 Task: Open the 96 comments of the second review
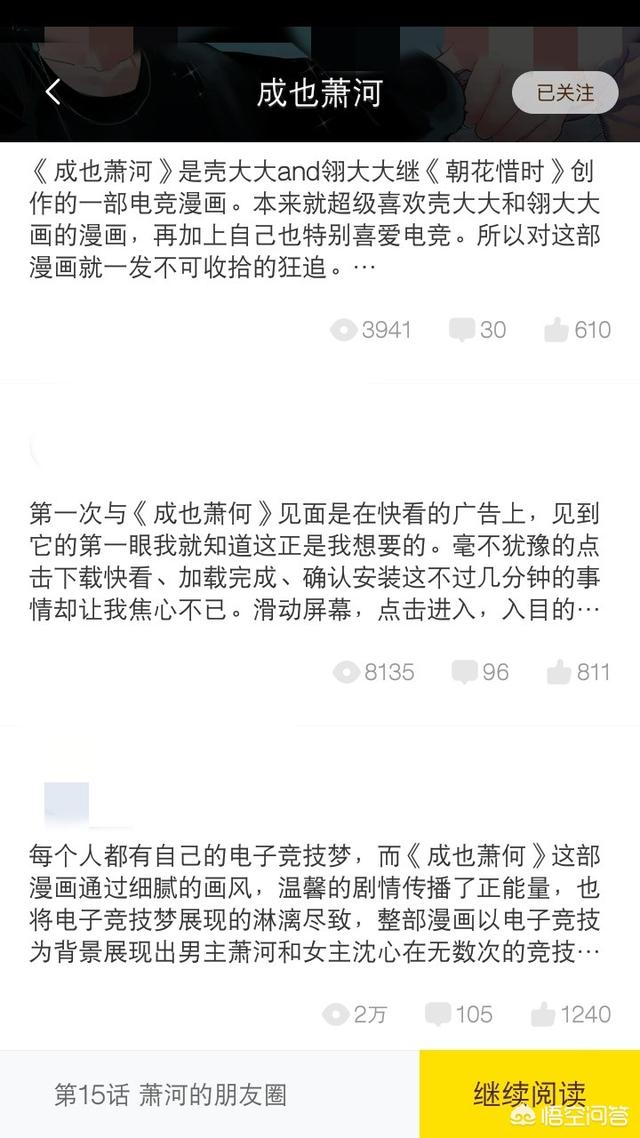pos(480,672)
